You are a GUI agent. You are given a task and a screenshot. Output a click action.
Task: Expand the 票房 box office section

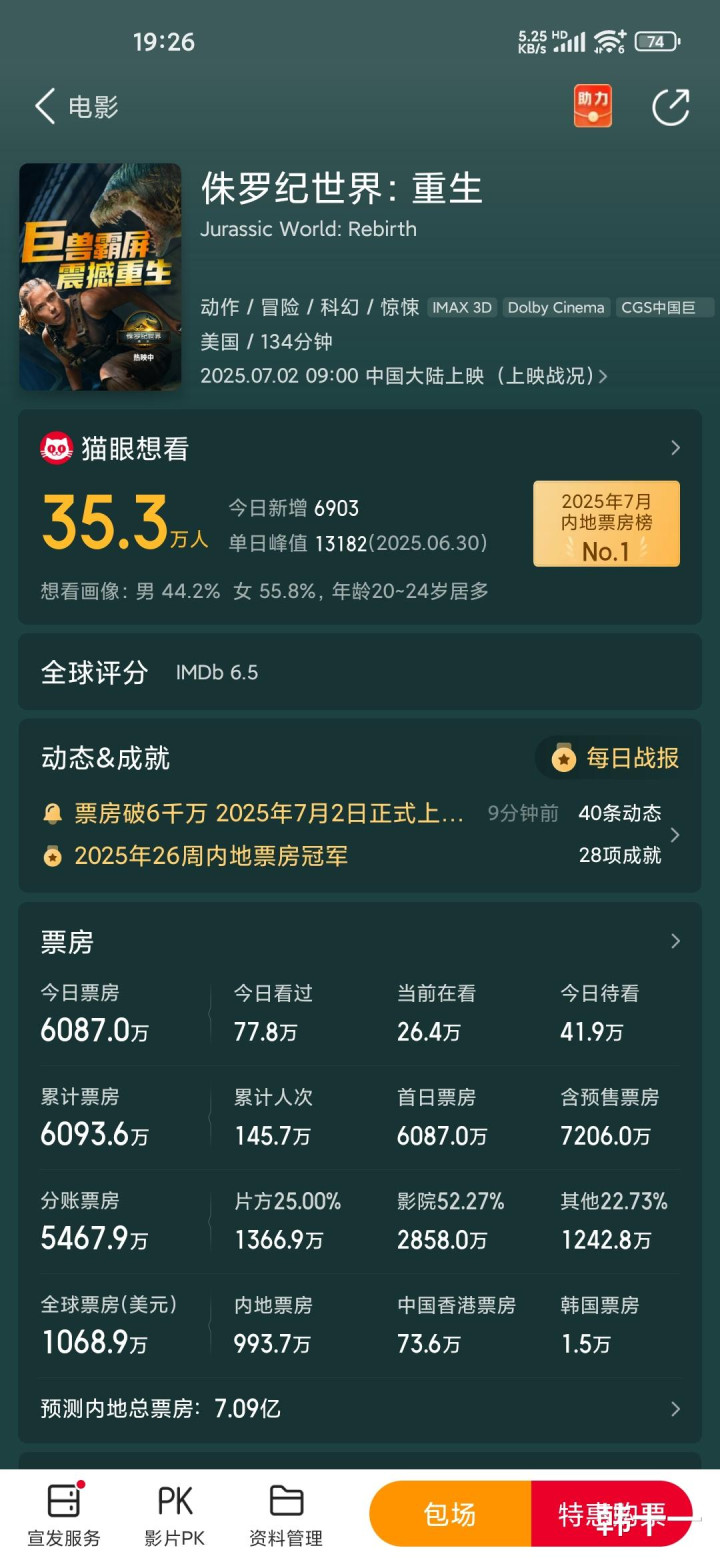coord(676,941)
